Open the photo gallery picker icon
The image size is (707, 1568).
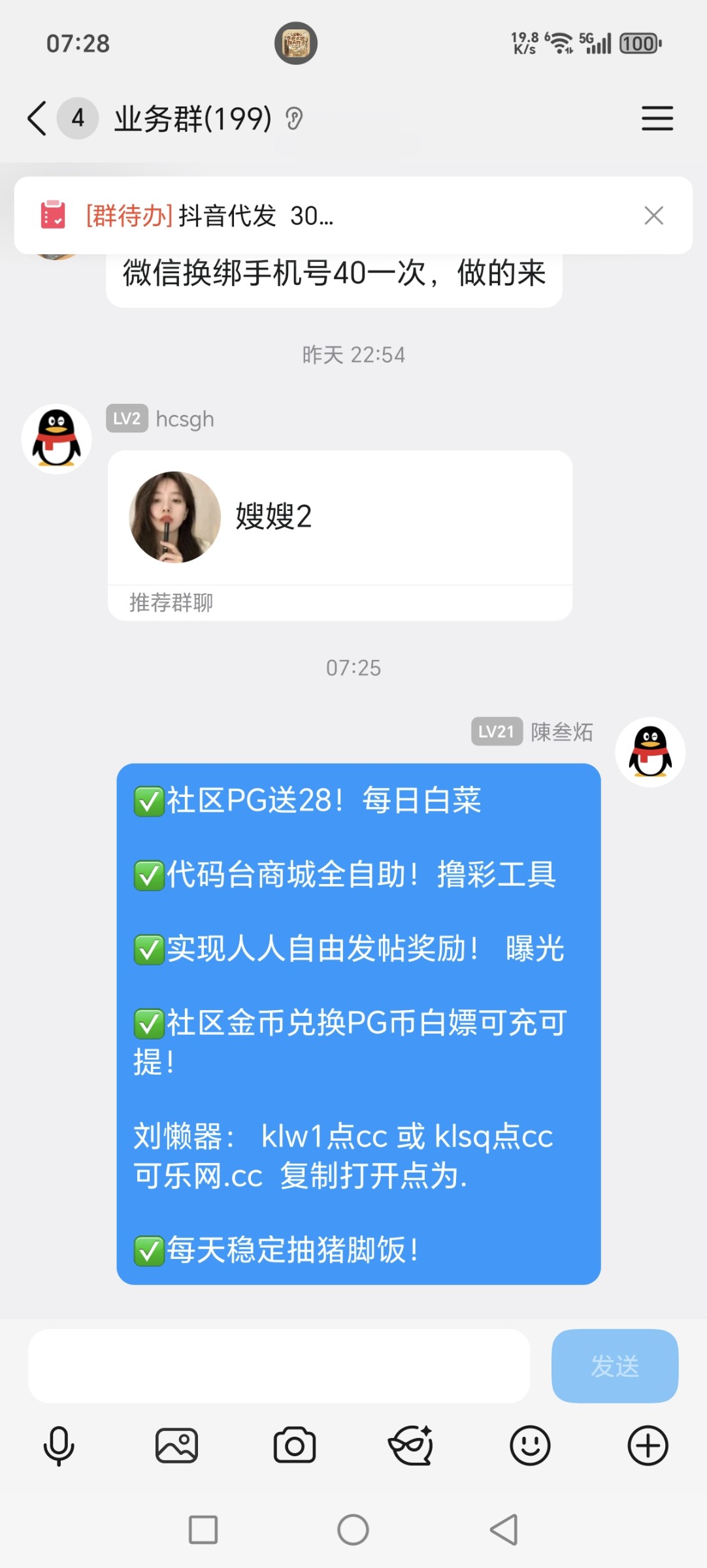176,1445
